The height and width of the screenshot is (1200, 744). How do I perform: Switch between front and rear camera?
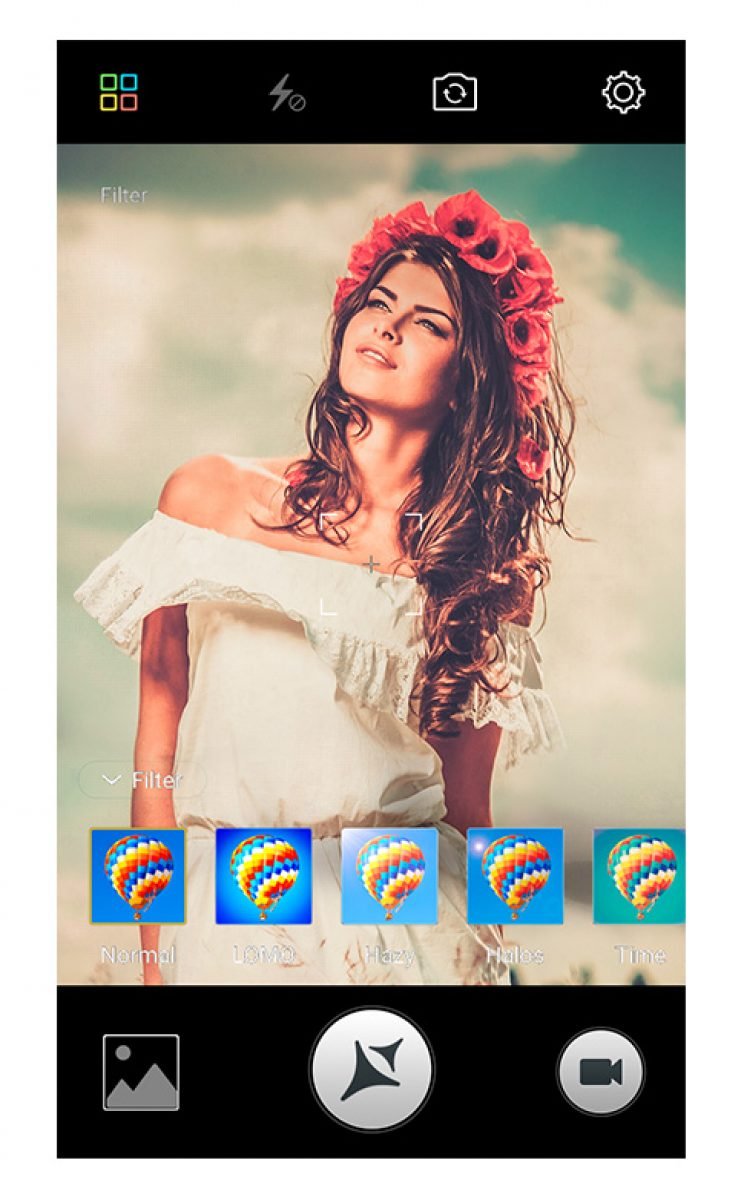click(455, 94)
